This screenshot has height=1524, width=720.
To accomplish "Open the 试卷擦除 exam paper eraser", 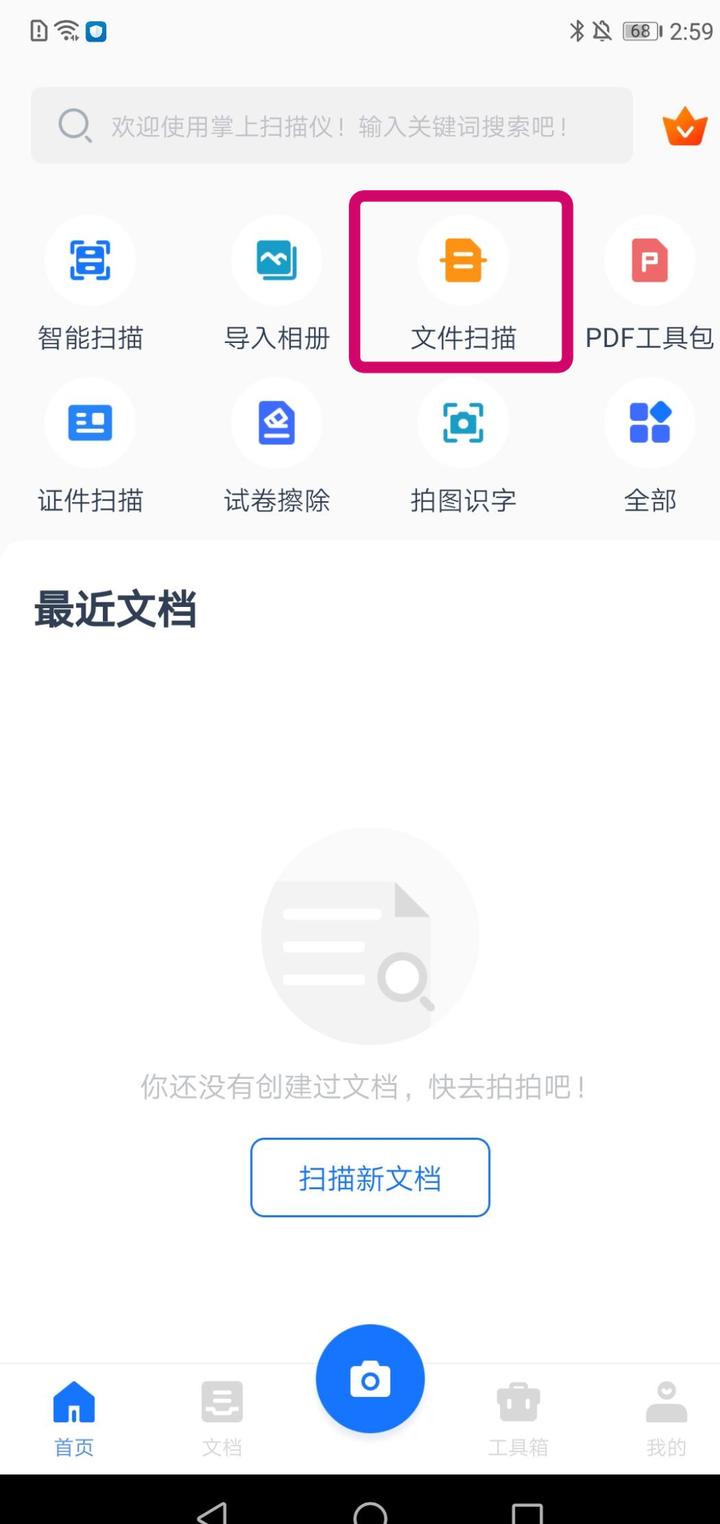I will pyautogui.click(x=276, y=447).
